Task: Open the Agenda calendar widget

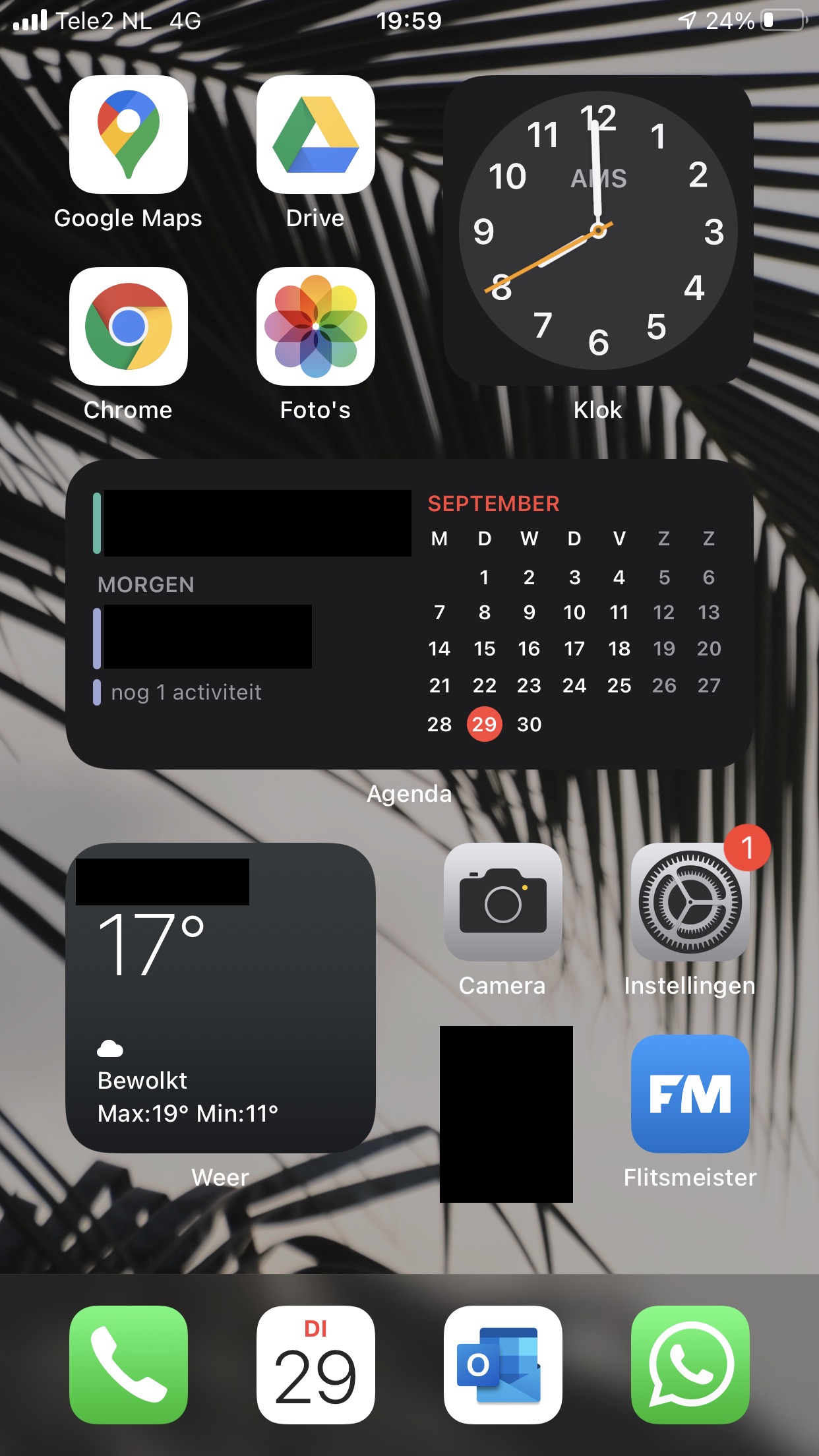Action: tap(409, 614)
